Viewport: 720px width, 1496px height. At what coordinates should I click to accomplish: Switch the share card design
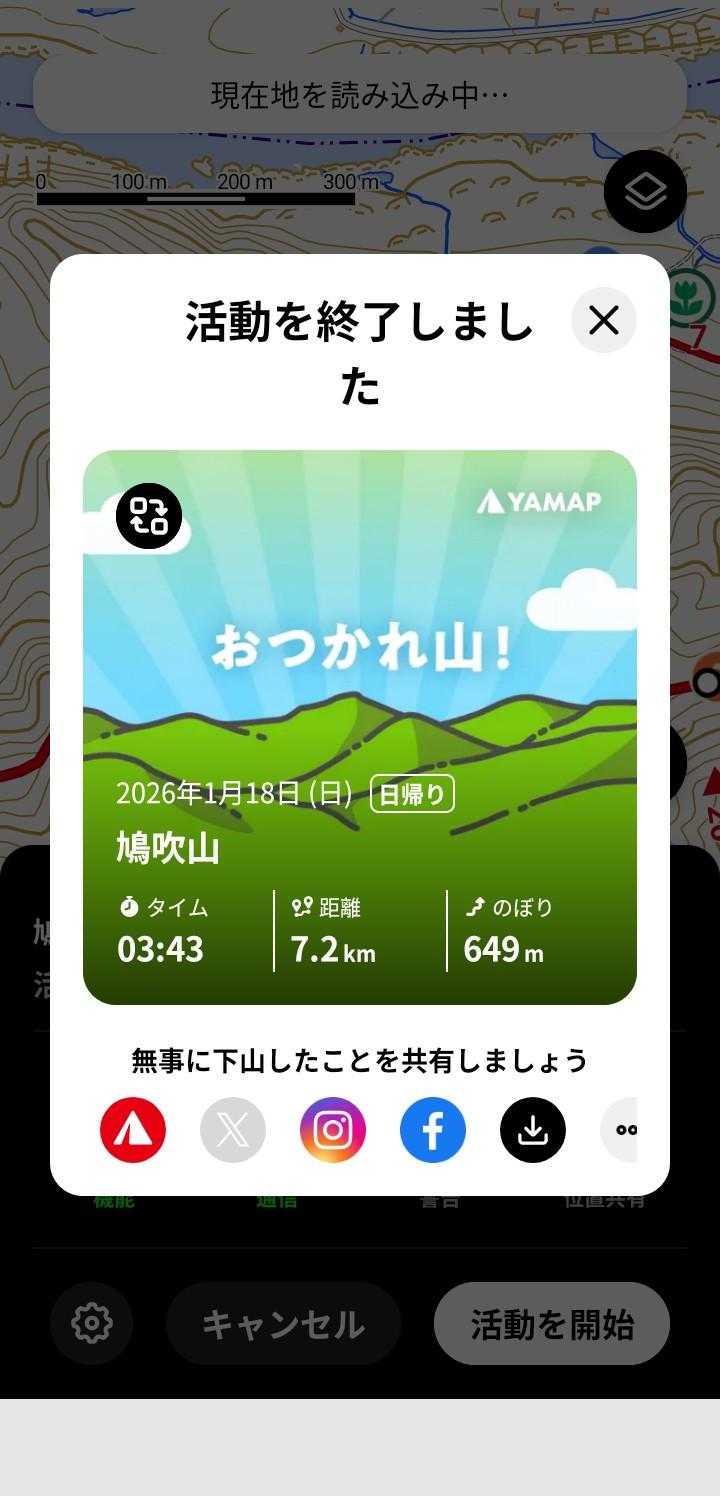(x=149, y=517)
